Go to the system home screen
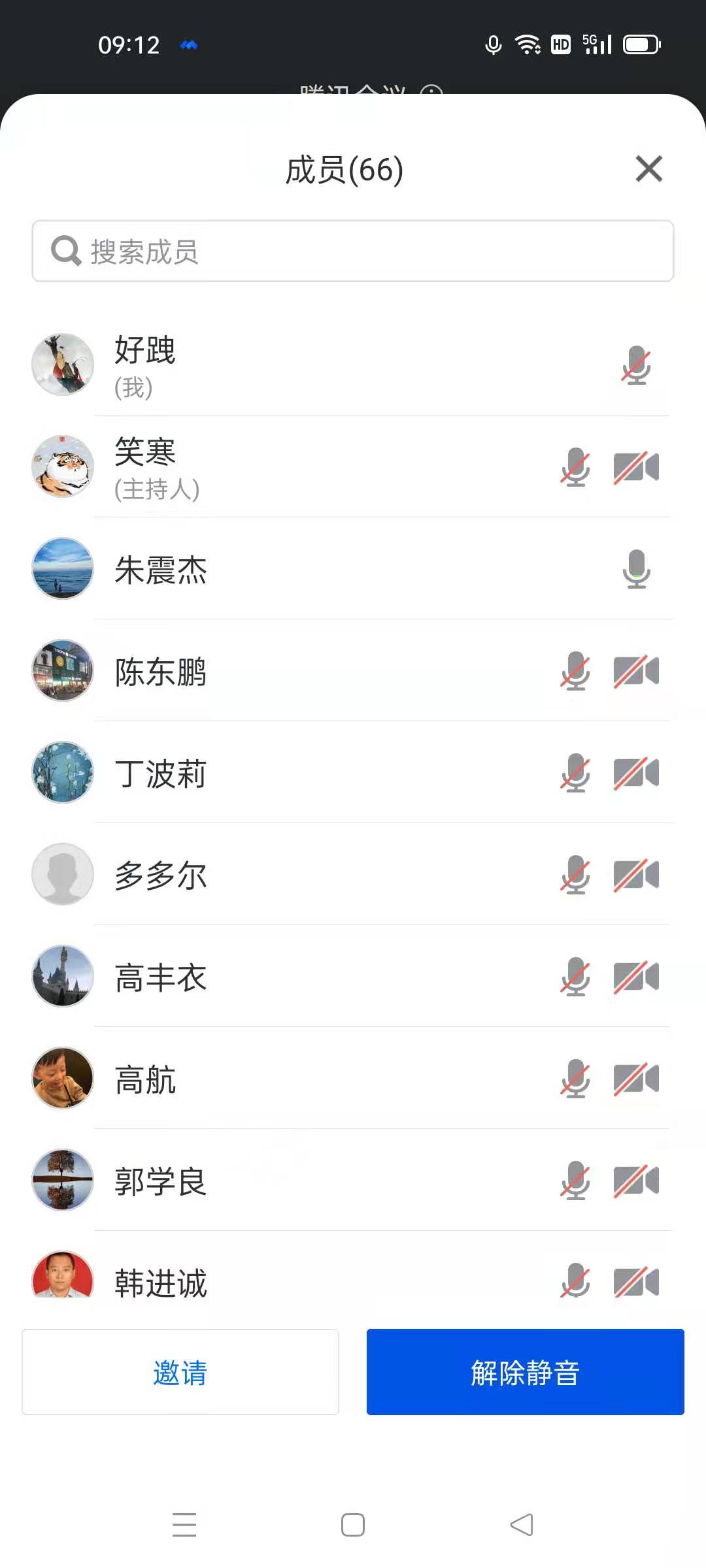The height and width of the screenshot is (1568, 706). [x=353, y=1525]
